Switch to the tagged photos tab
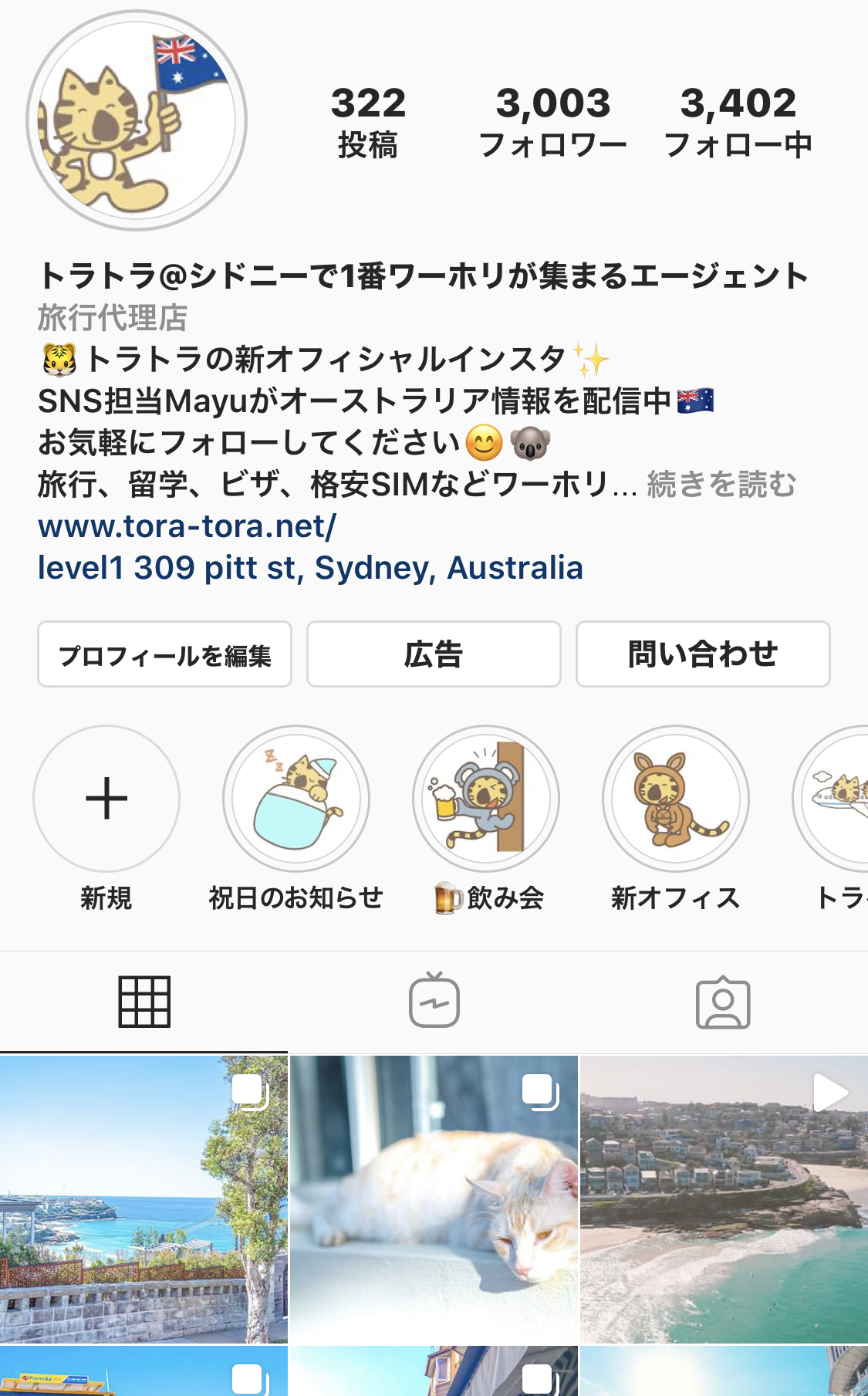 point(723,1002)
